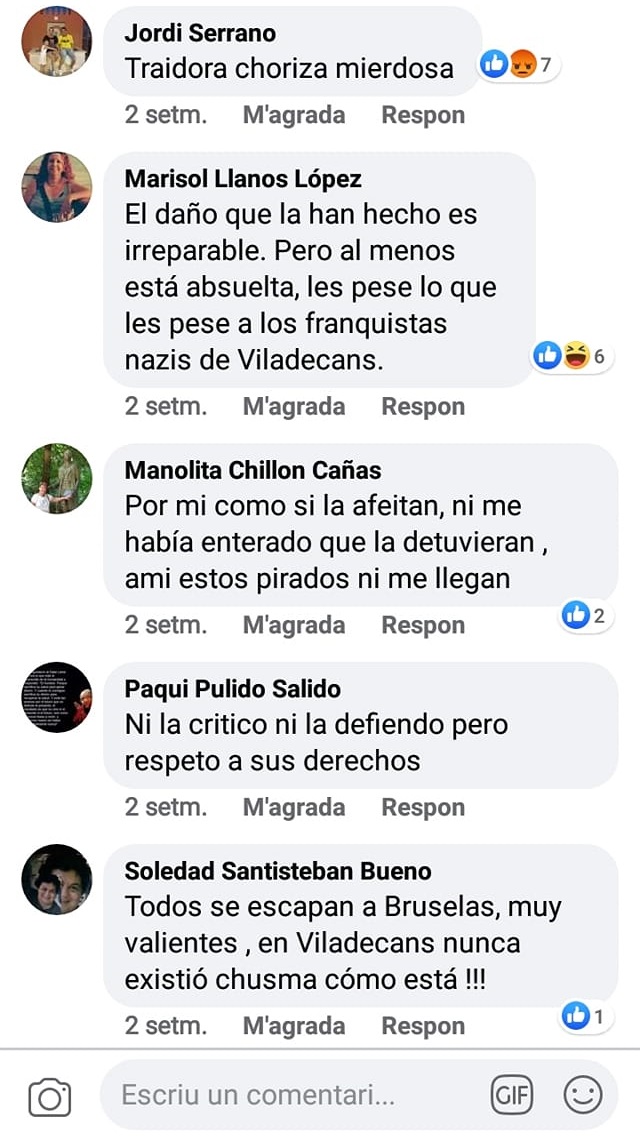Like Manolita Chillon Cañas's comment
The width and height of the screenshot is (640, 1138).
point(293,625)
